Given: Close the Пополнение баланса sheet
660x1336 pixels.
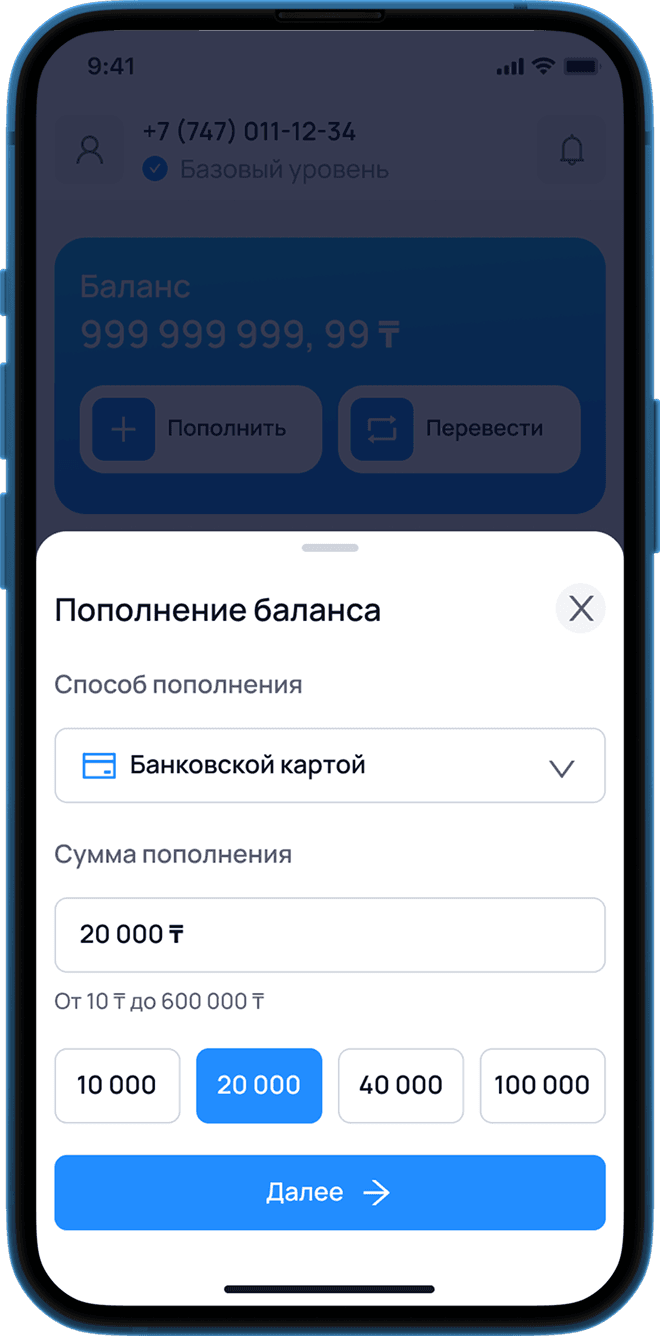Looking at the screenshot, I should (581, 608).
